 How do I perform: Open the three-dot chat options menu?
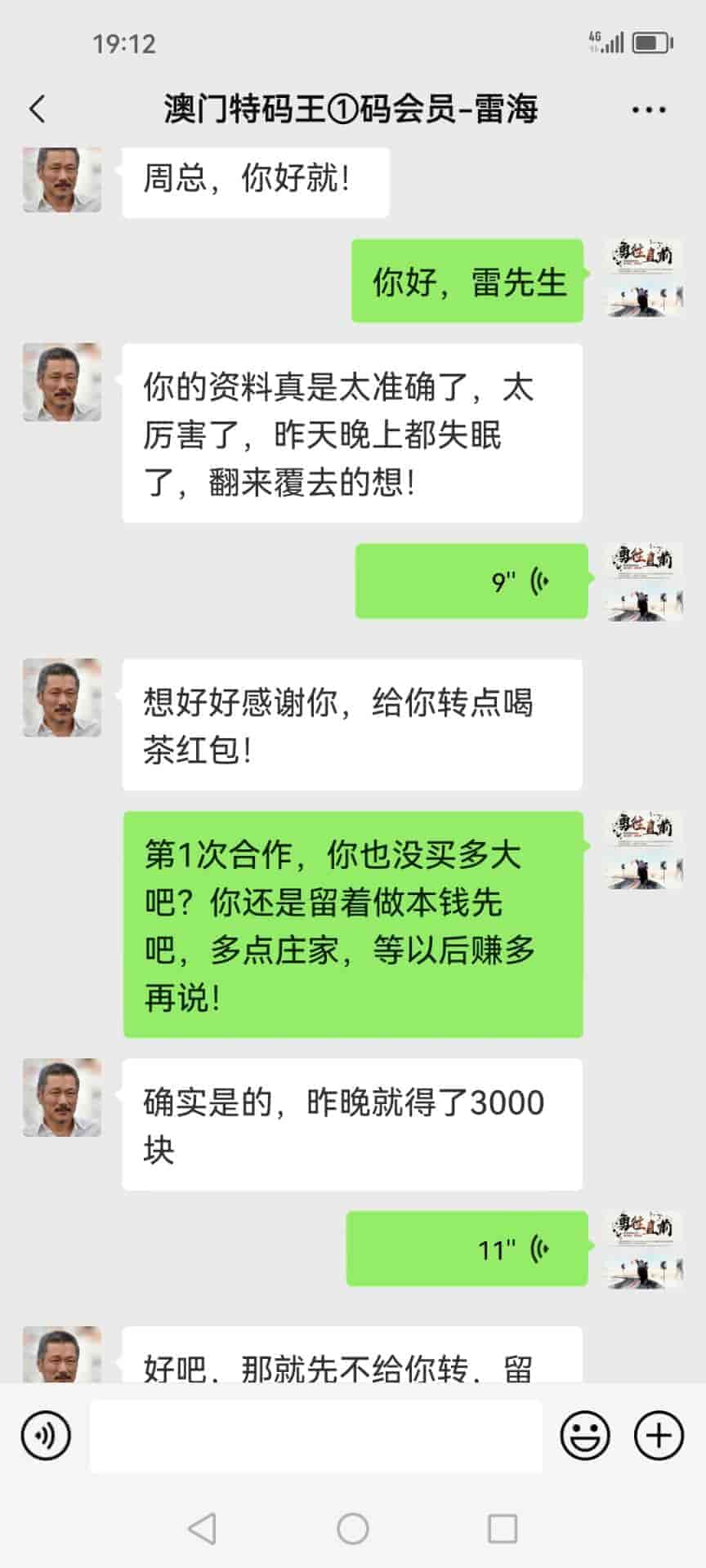click(649, 109)
